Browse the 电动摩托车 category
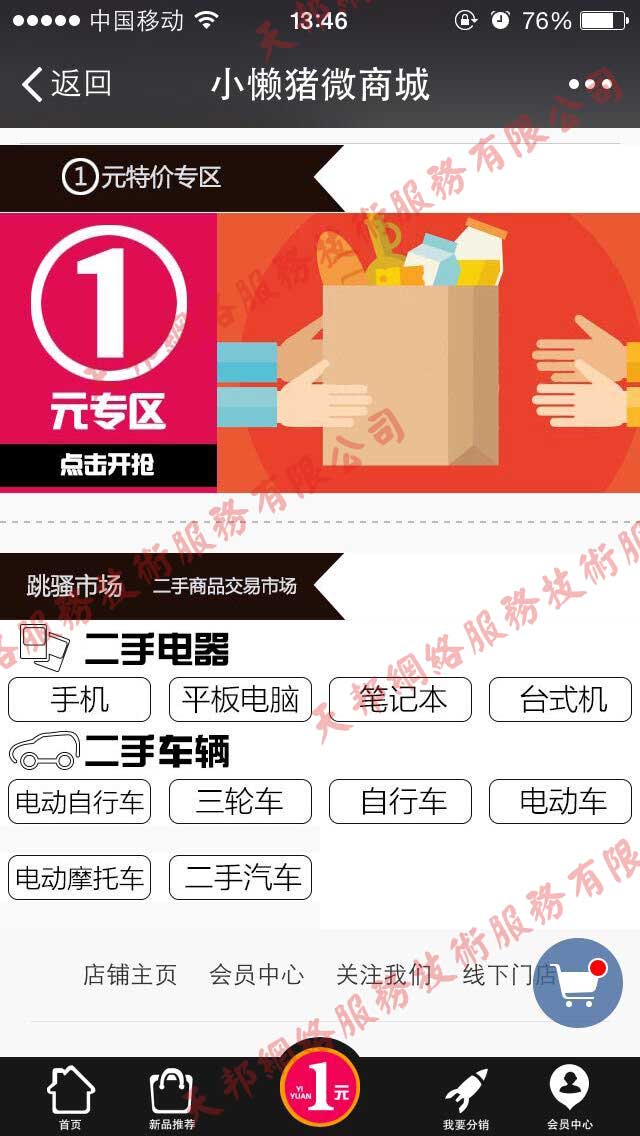 tap(80, 878)
